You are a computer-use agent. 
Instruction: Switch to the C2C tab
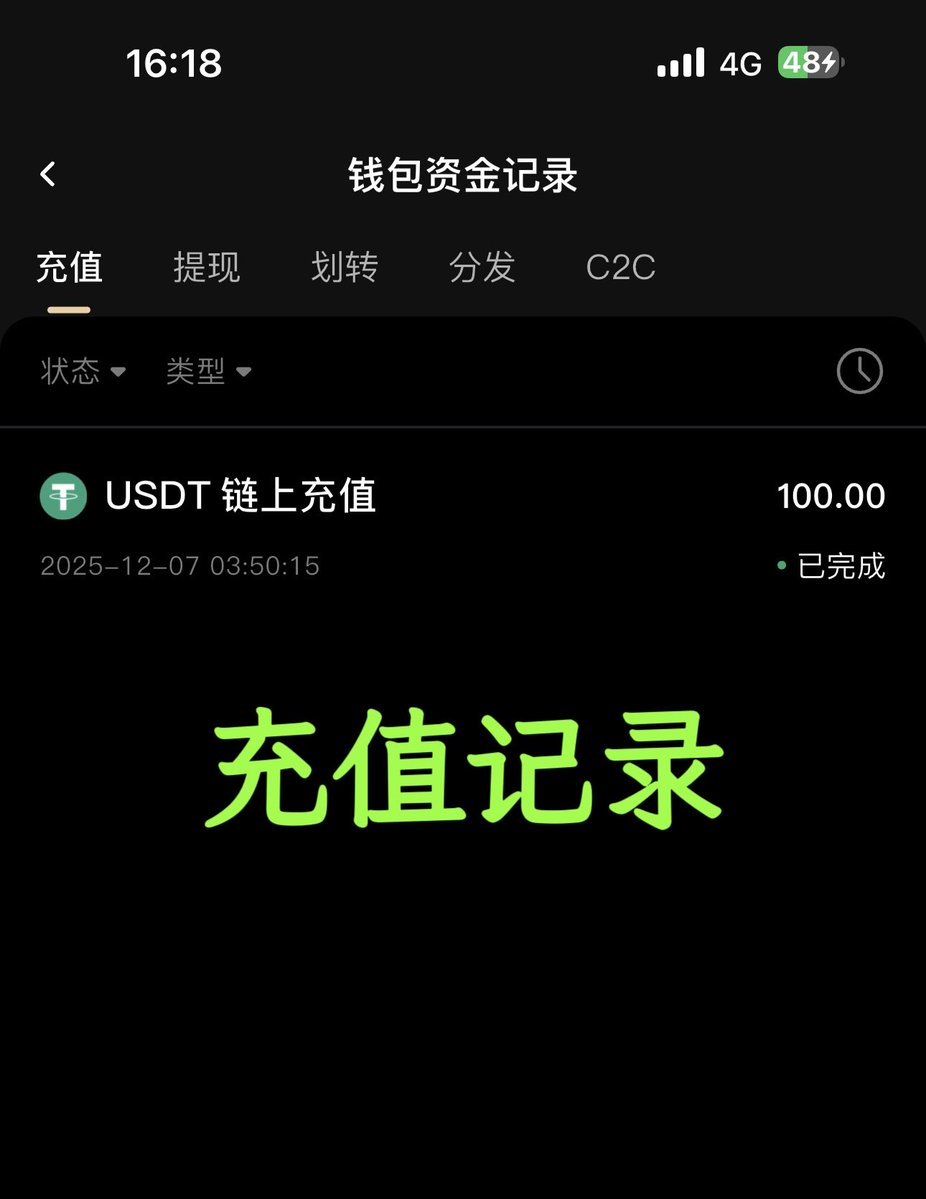click(620, 268)
